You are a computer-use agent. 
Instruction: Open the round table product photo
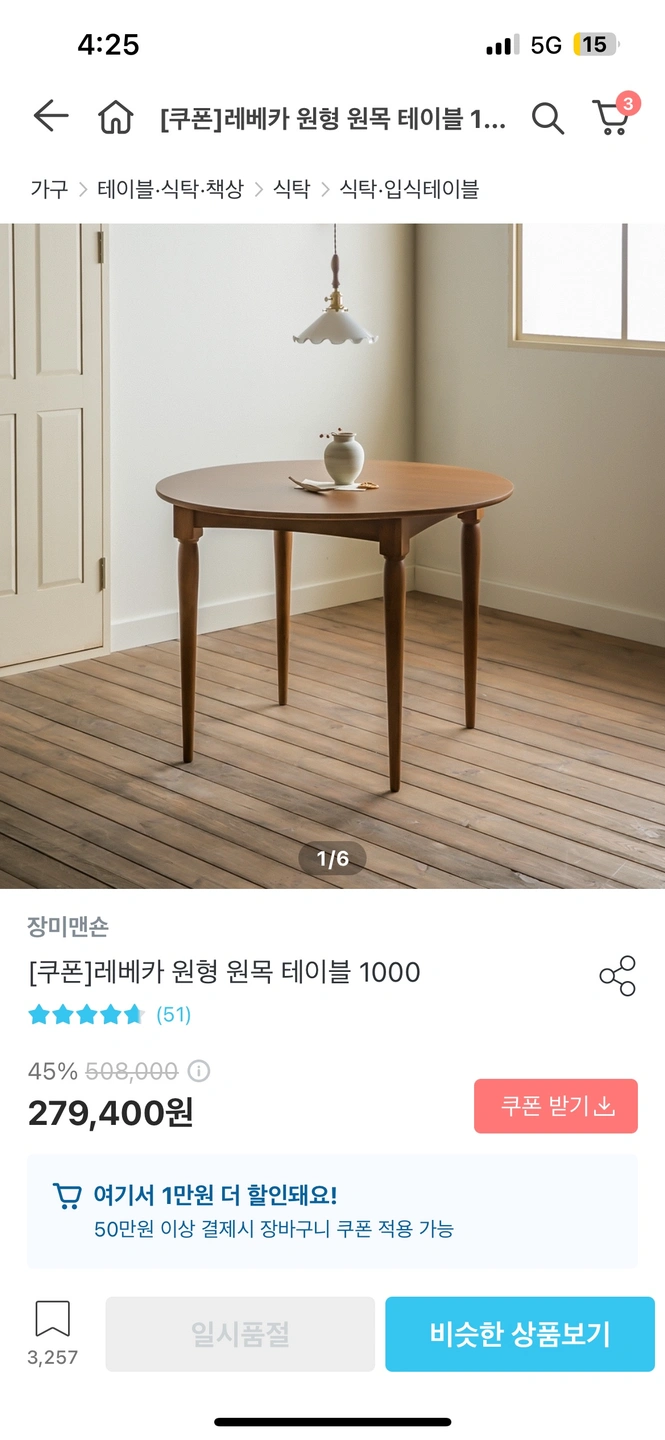point(332,555)
